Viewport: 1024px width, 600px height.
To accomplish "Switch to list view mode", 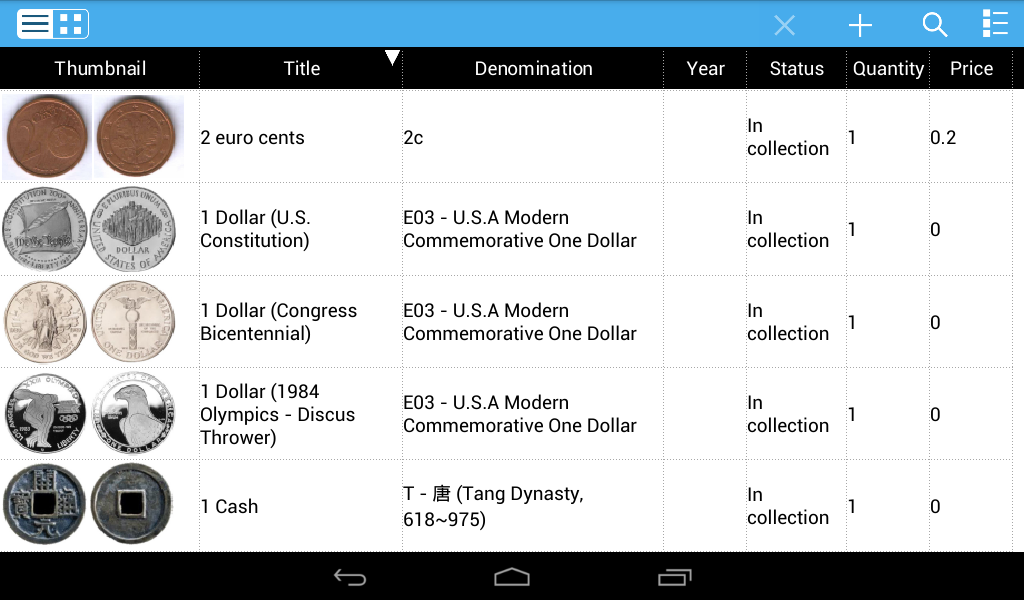I will (35, 25).
